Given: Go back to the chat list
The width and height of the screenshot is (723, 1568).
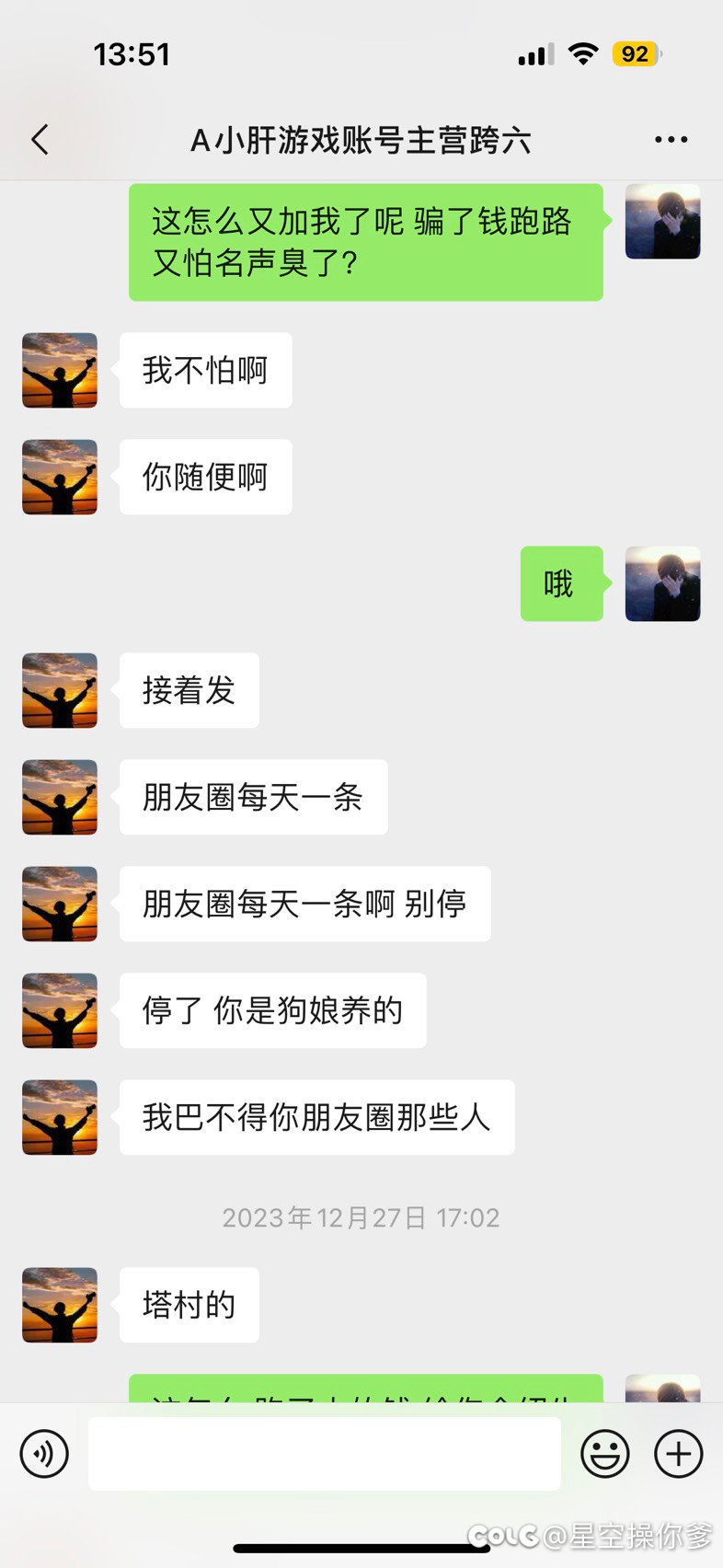Looking at the screenshot, I should click(x=40, y=140).
